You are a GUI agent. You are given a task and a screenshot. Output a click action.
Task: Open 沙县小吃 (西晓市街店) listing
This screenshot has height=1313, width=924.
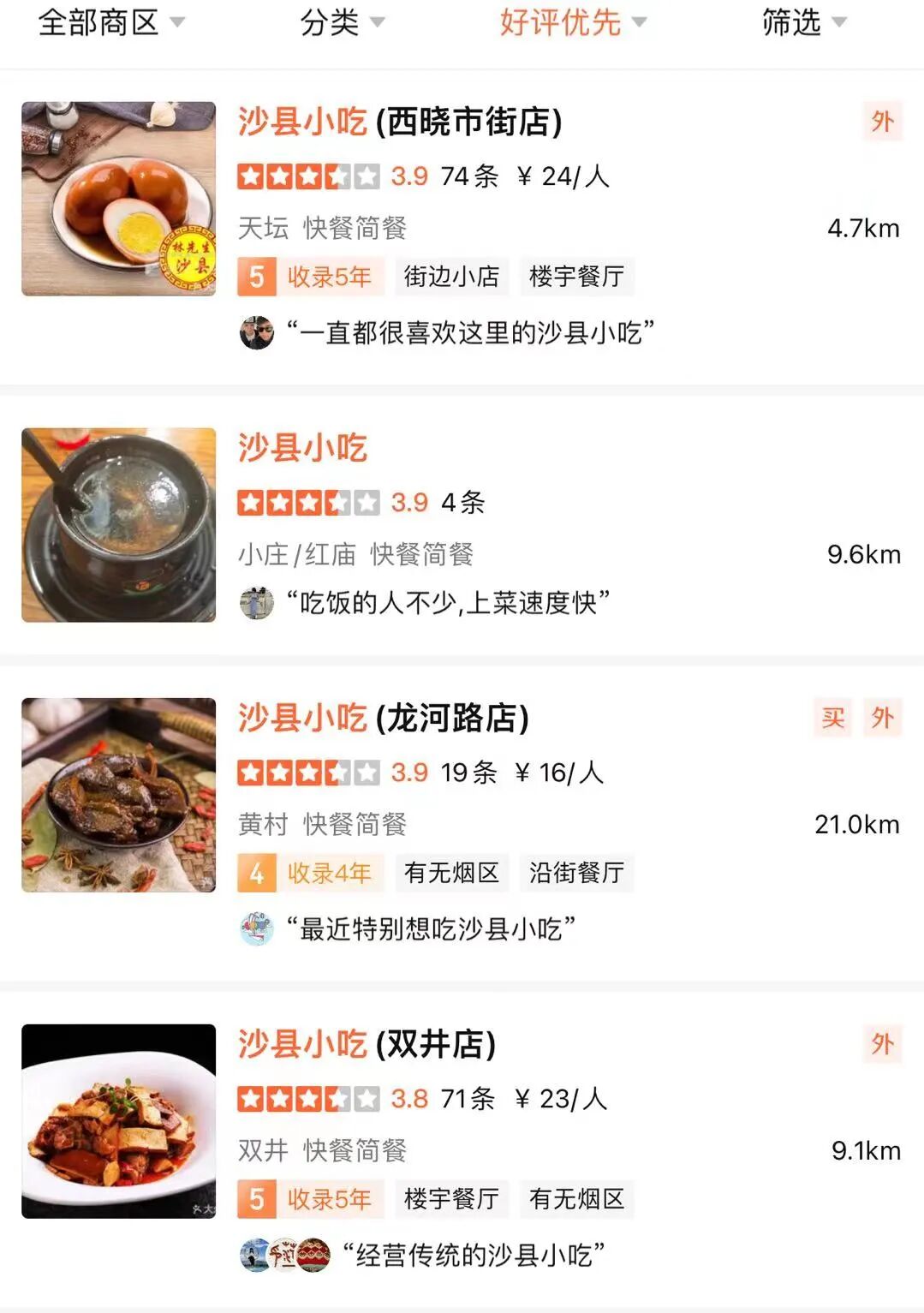click(400, 122)
